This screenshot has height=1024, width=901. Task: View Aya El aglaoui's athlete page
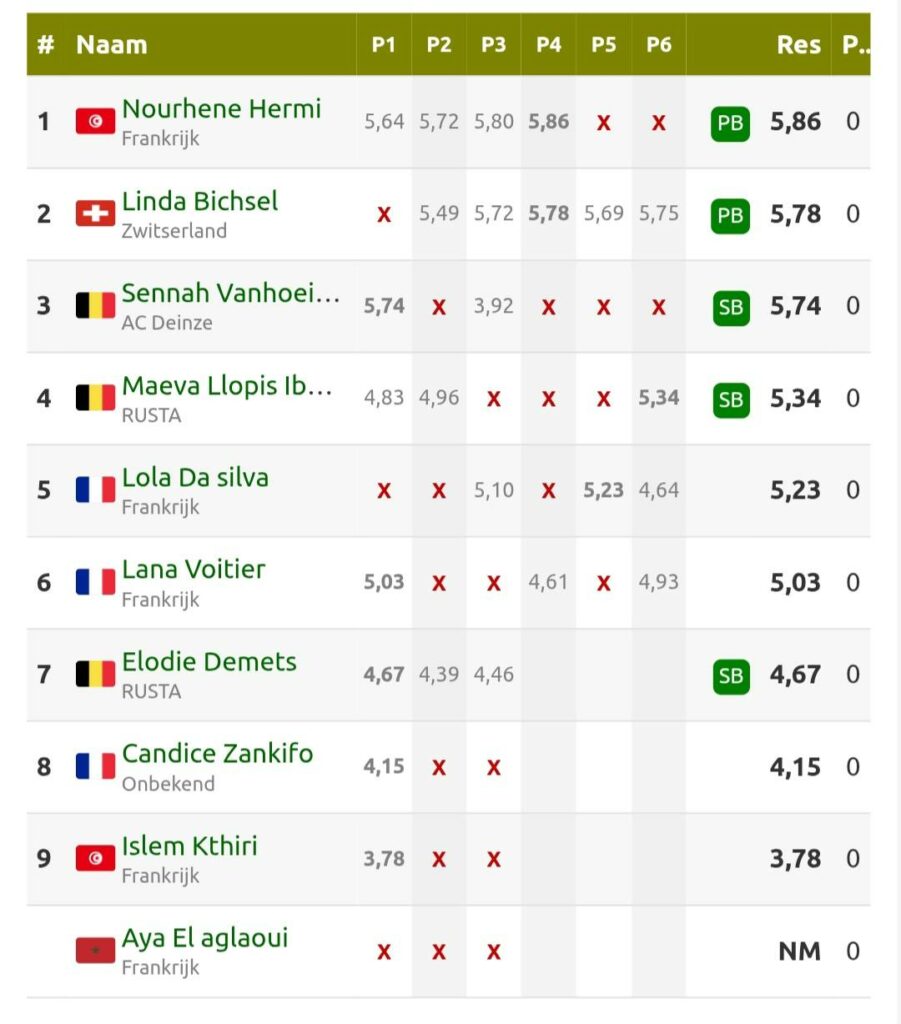tap(204, 937)
